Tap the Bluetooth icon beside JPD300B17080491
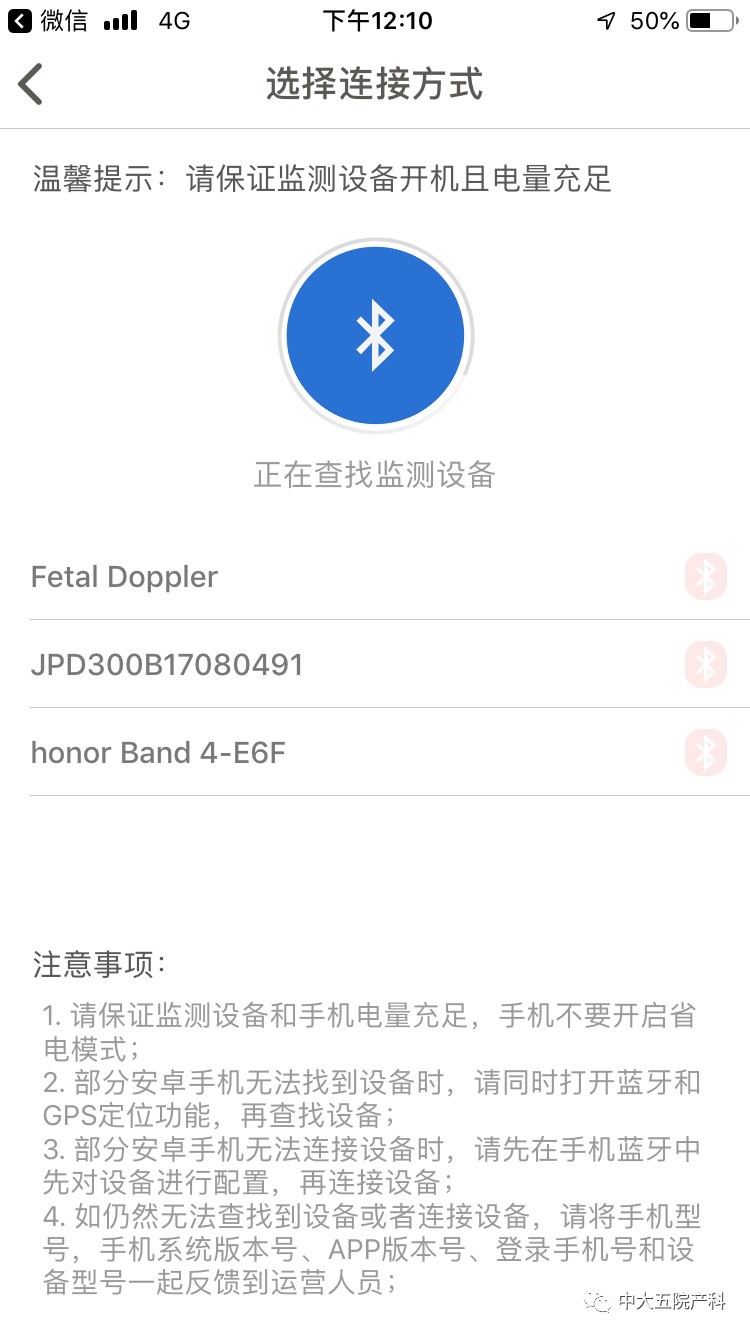 coord(705,664)
